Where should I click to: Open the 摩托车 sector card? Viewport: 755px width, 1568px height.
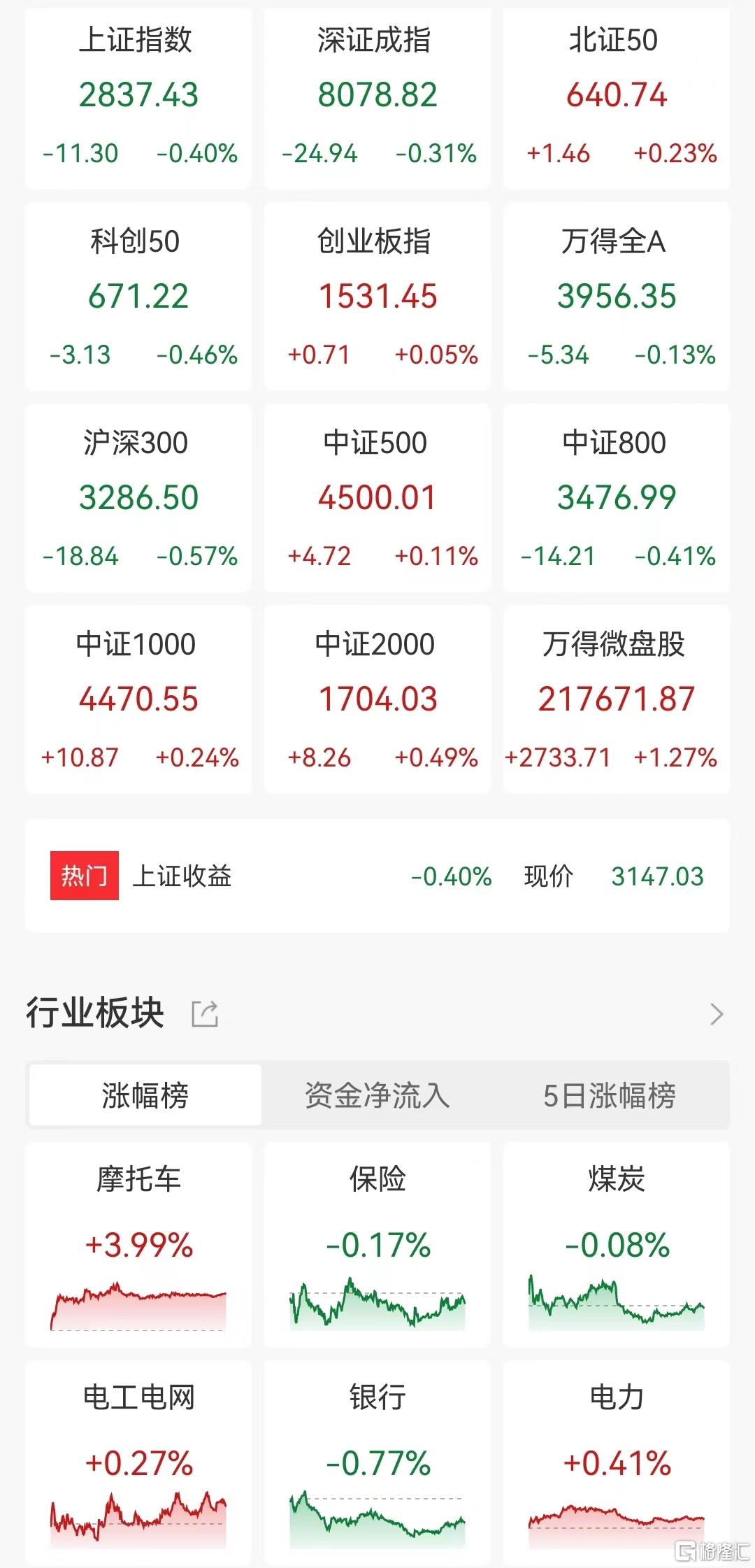(138, 1245)
